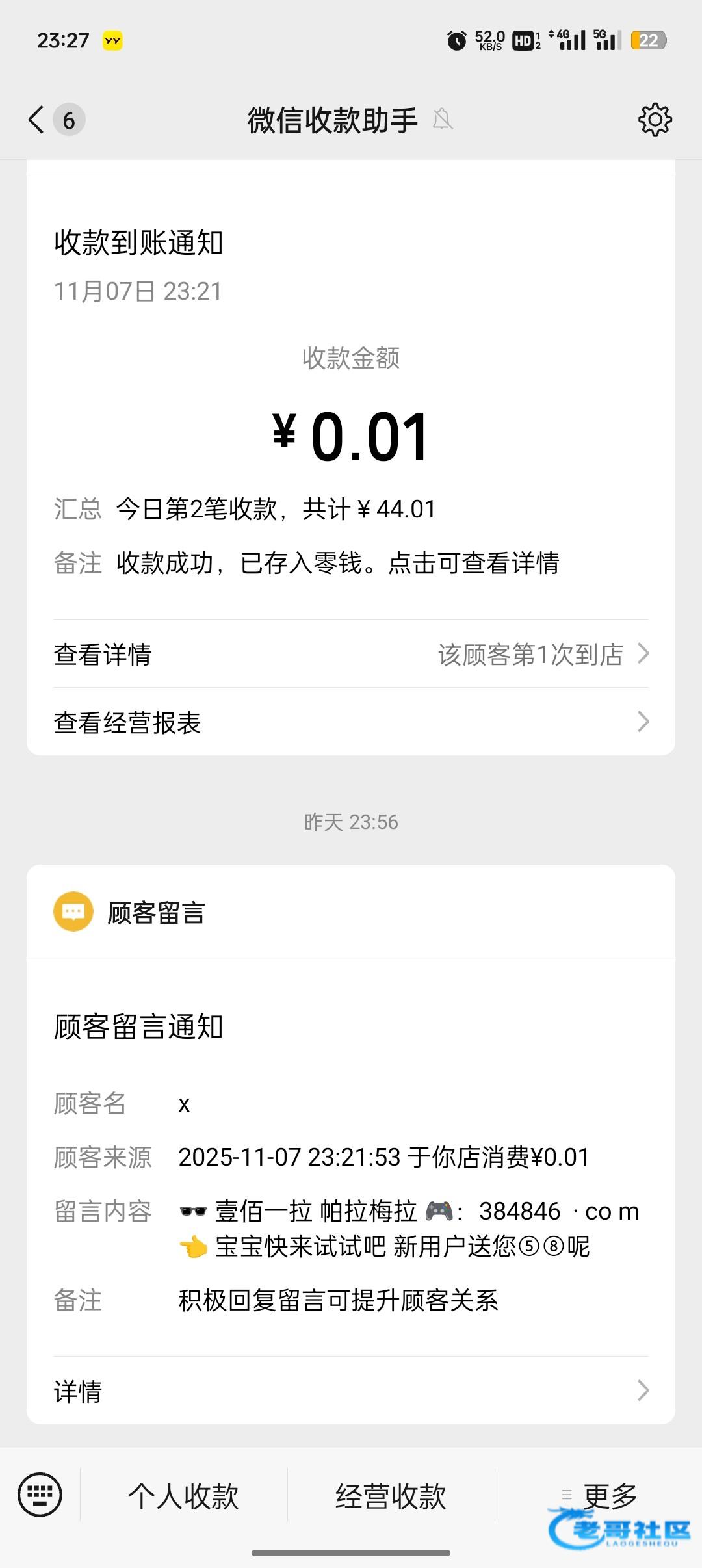Viewport: 702px width, 1568px height.
Task: Open 详情 of the customer message
Action: (351, 1391)
